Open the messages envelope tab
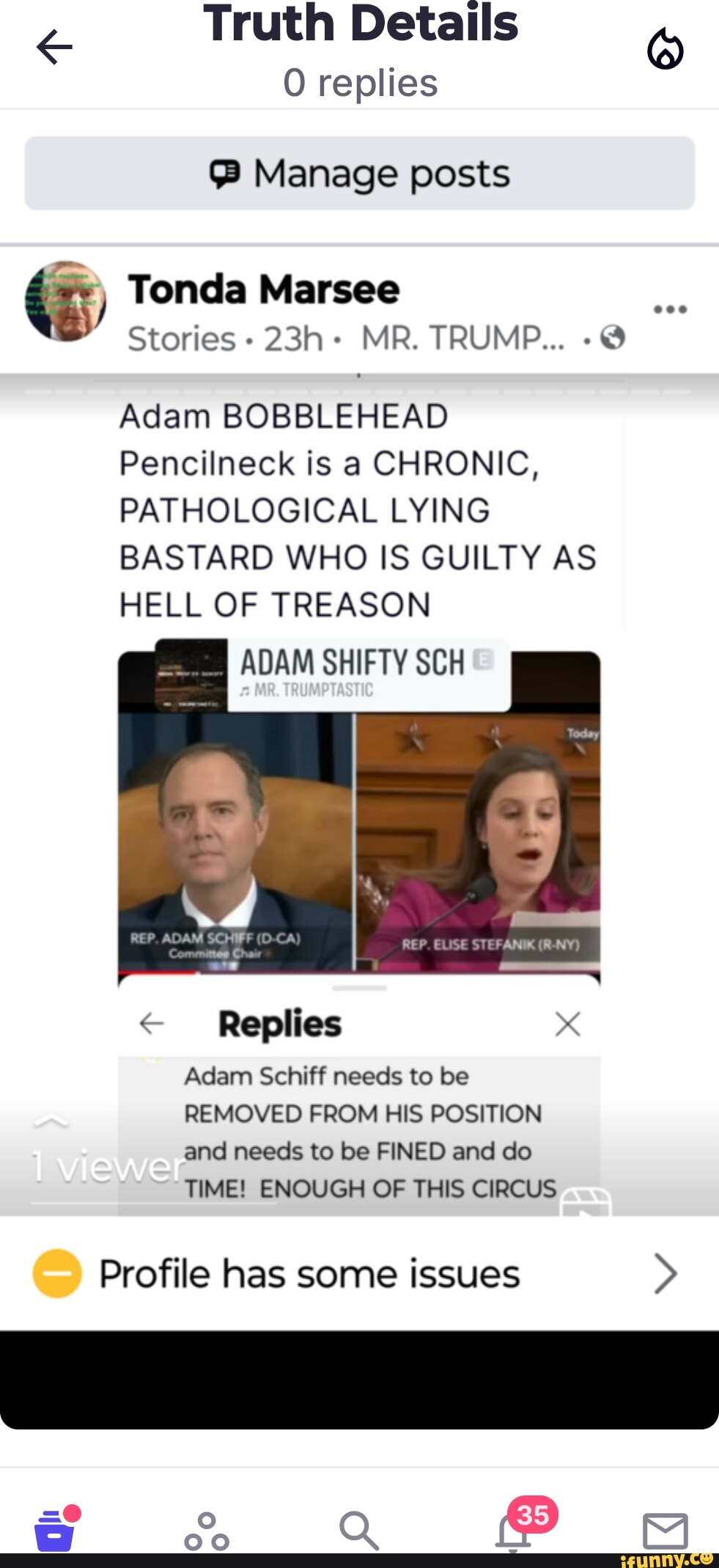The width and height of the screenshot is (719, 1568). [x=665, y=1531]
